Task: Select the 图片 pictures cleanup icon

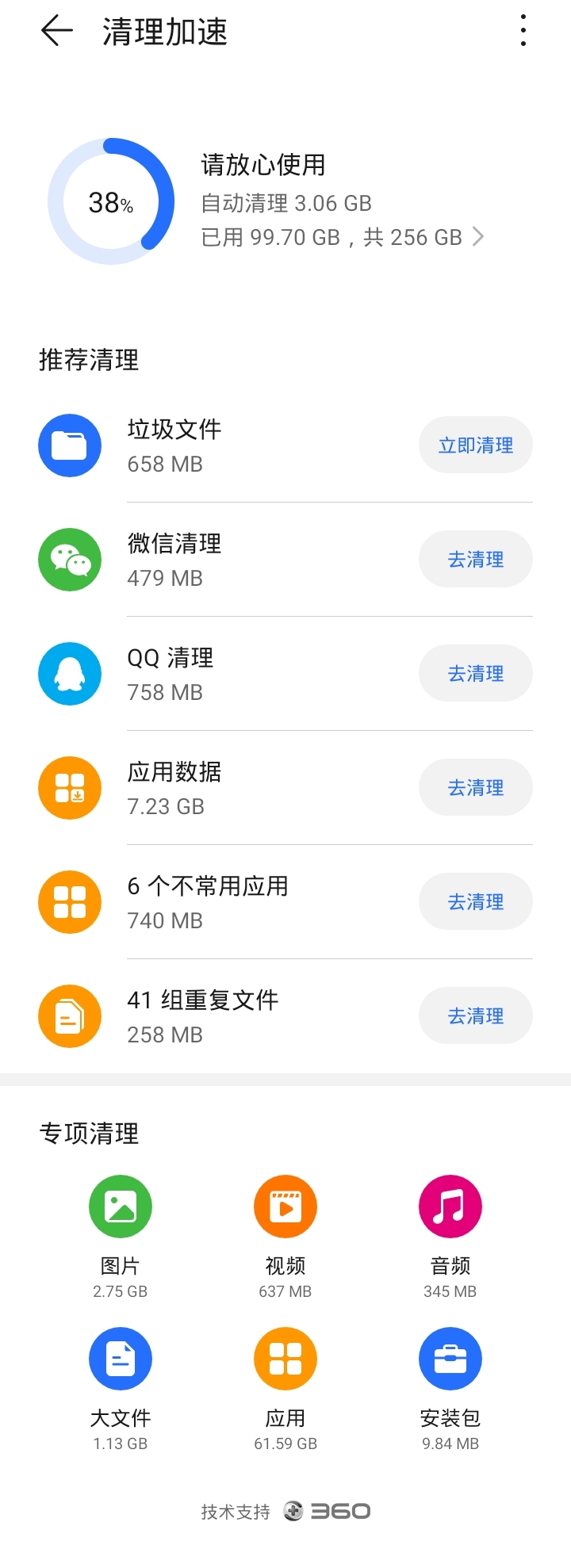Action: tap(120, 1206)
